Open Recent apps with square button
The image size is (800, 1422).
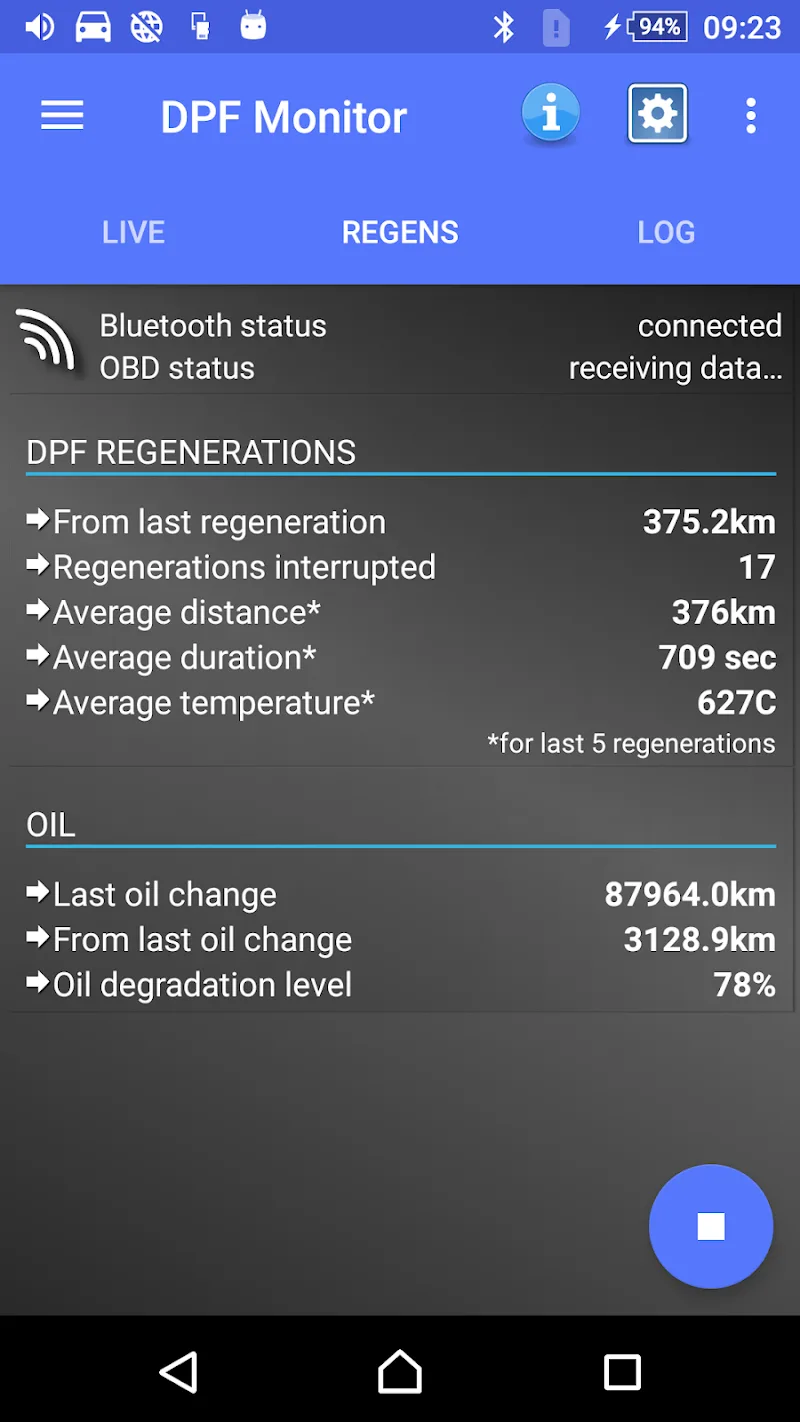622,1371
